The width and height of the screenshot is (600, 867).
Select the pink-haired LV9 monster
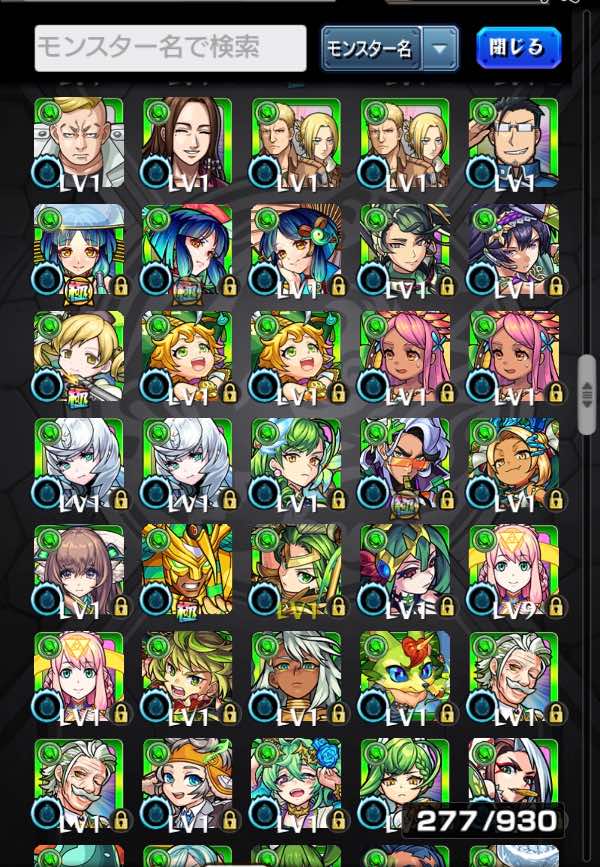[x=513, y=569]
